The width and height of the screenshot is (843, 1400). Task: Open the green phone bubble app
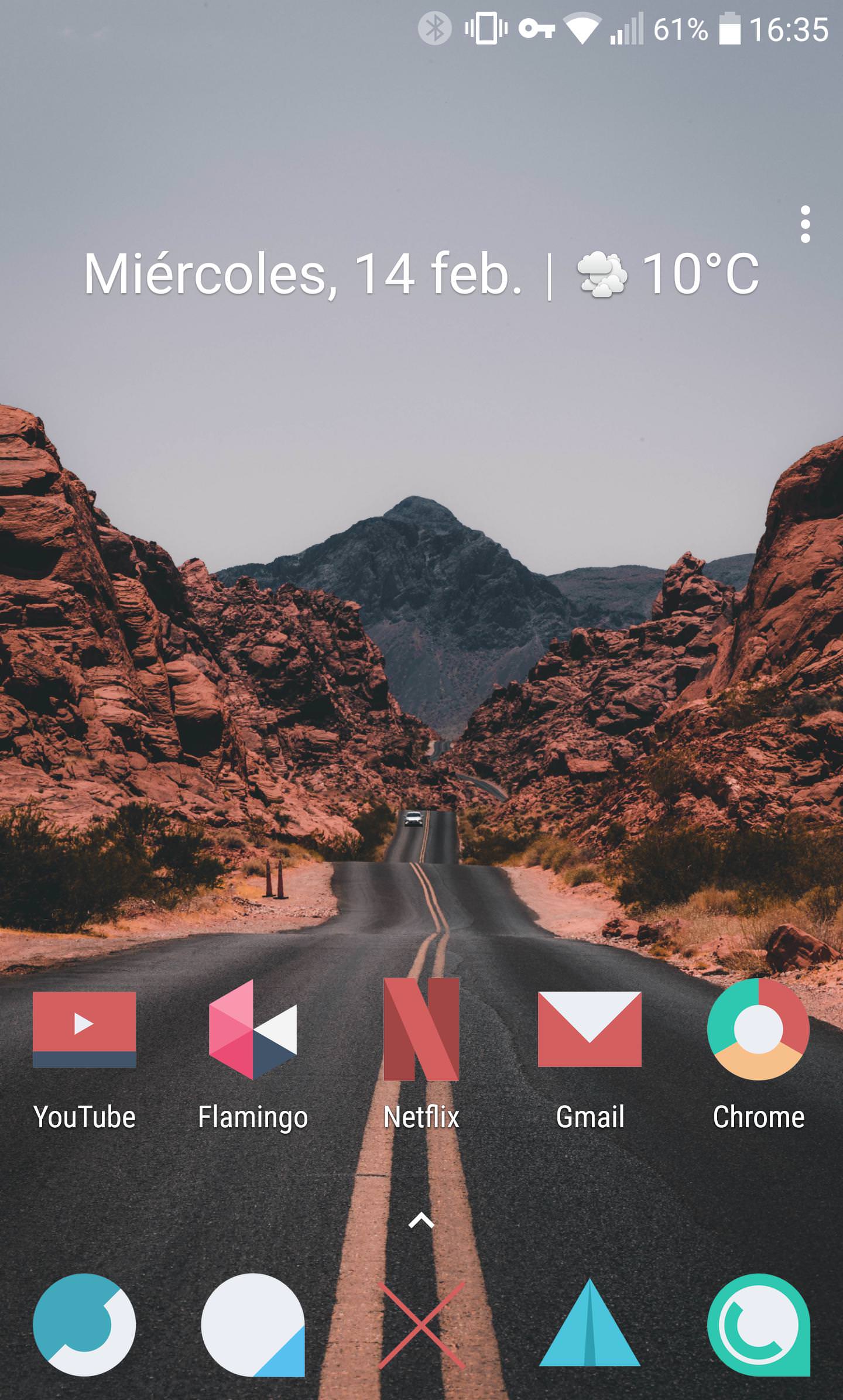tap(758, 1325)
